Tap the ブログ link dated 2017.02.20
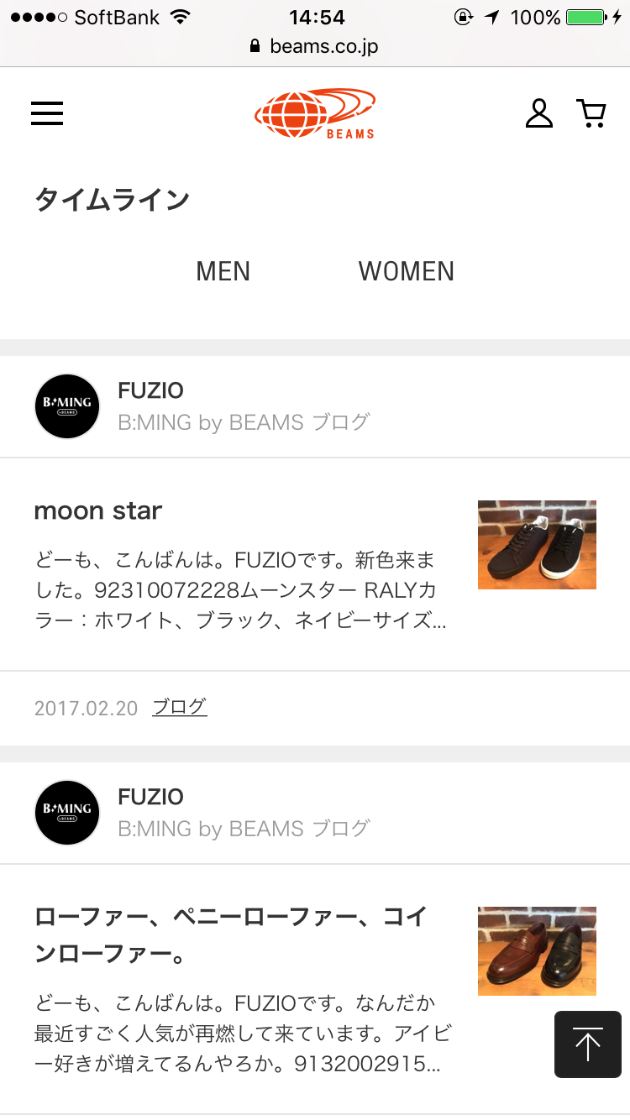Viewport: 630px width, 1120px height. click(x=179, y=708)
